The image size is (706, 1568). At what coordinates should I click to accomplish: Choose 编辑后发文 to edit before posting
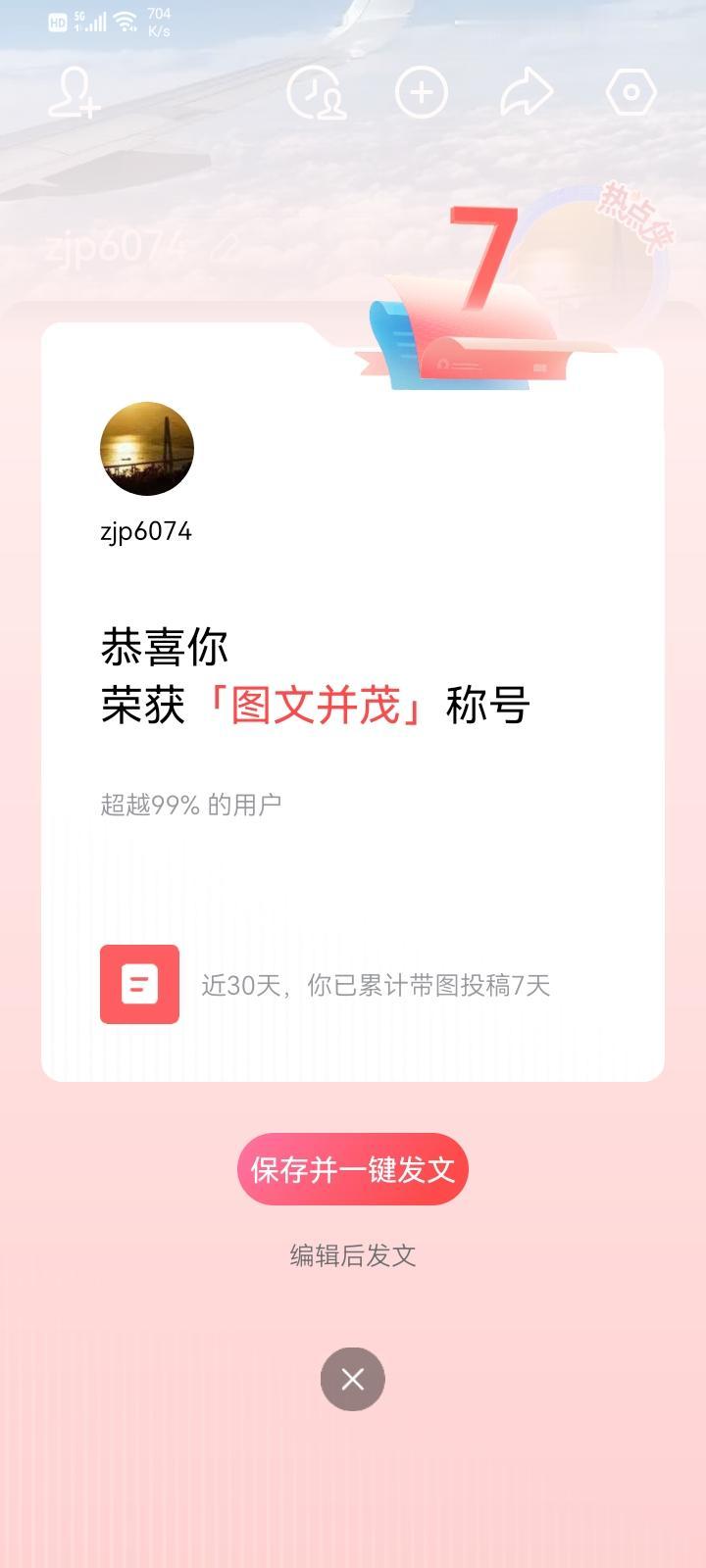click(x=352, y=1255)
